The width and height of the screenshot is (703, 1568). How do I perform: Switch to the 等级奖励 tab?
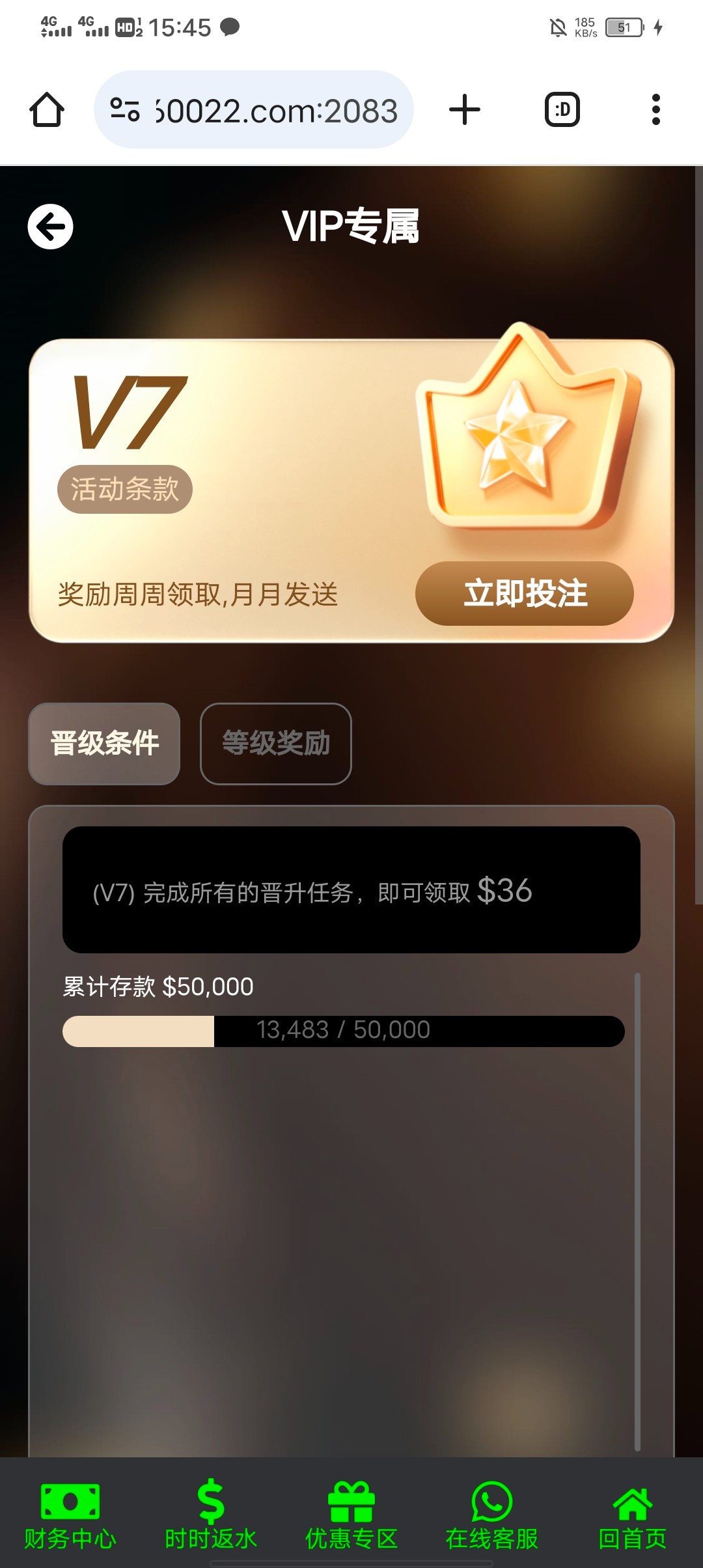coord(276,744)
